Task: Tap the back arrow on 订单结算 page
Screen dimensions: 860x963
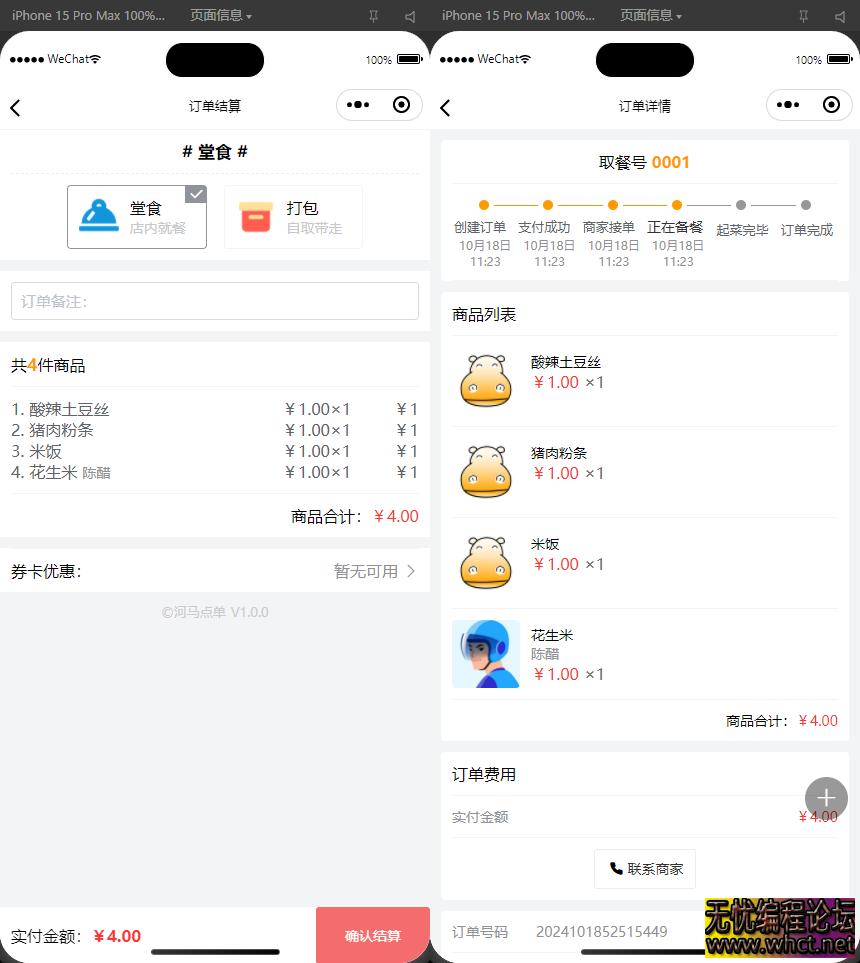Action: pyautogui.click(x=15, y=107)
